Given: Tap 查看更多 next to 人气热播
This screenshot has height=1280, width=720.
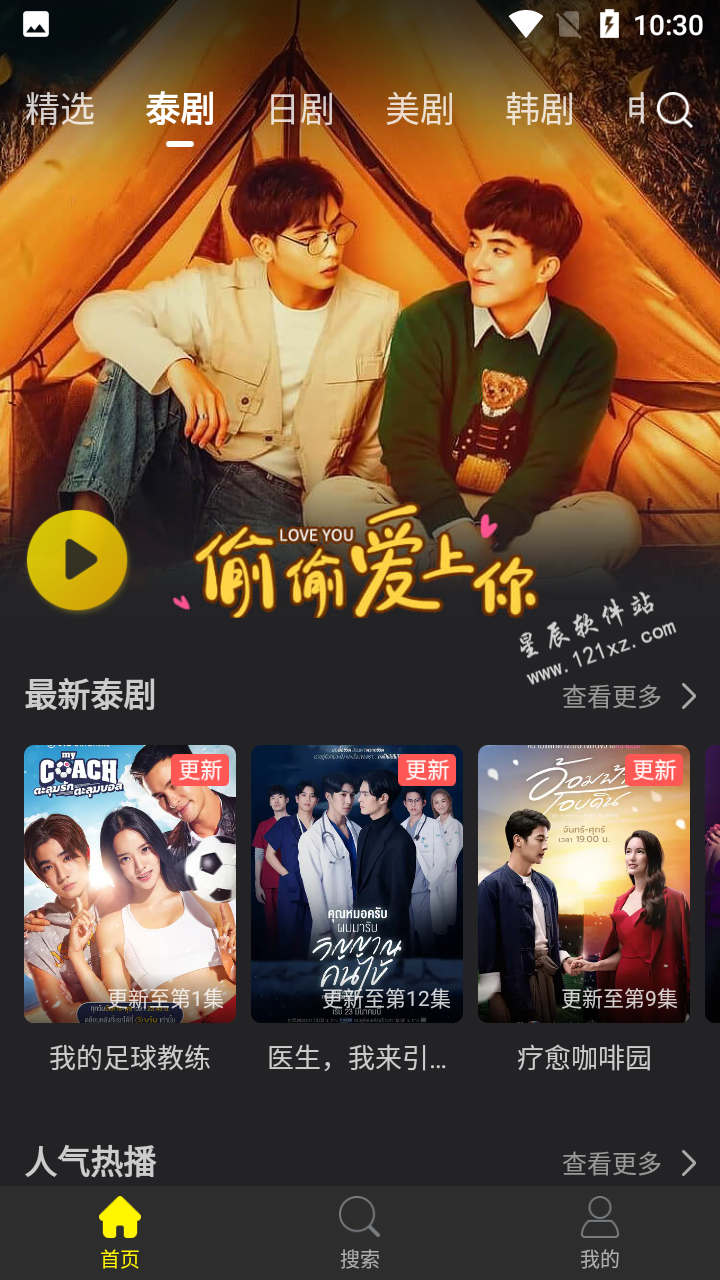Looking at the screenshot, I should (x=628, y=1163).
